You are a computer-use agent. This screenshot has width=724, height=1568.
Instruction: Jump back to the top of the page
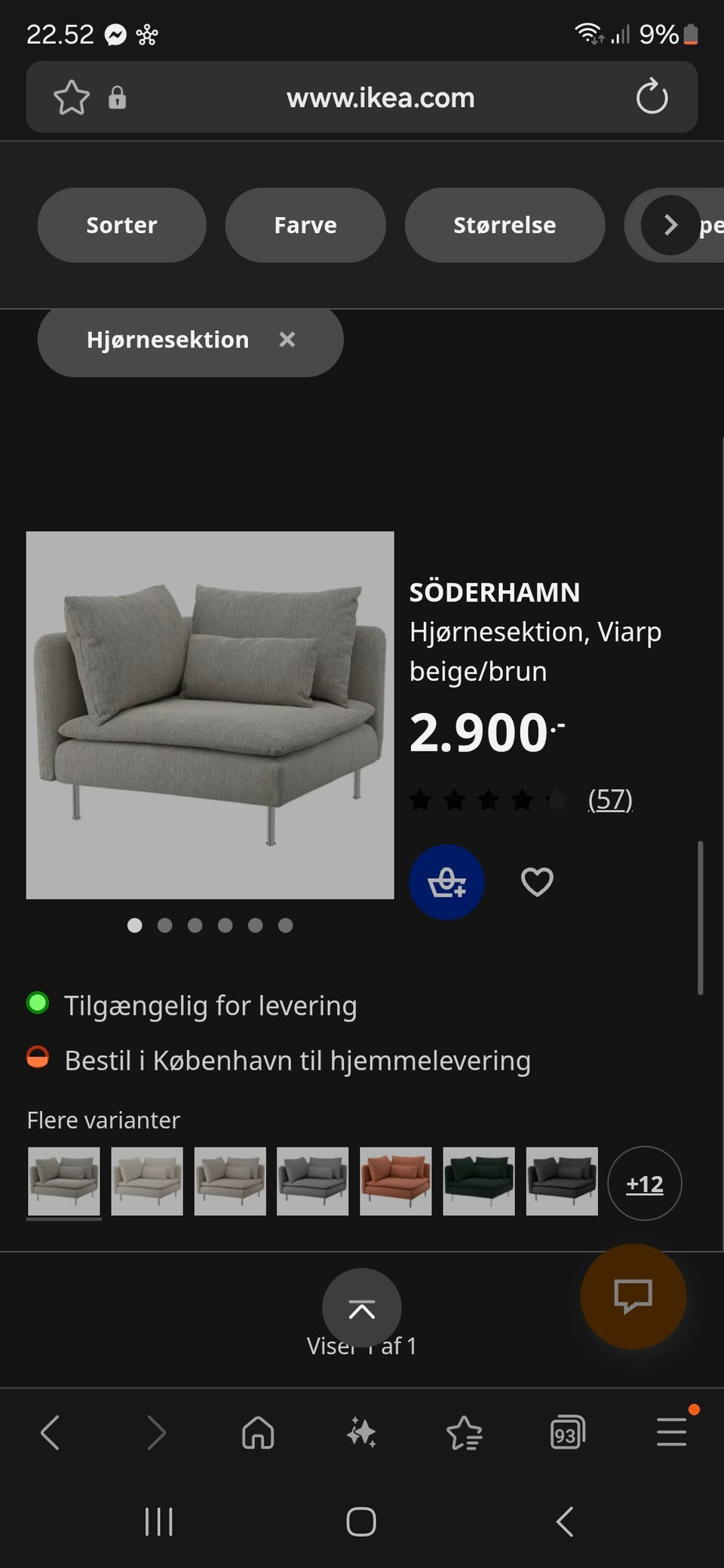click(x=361, y=1308)
